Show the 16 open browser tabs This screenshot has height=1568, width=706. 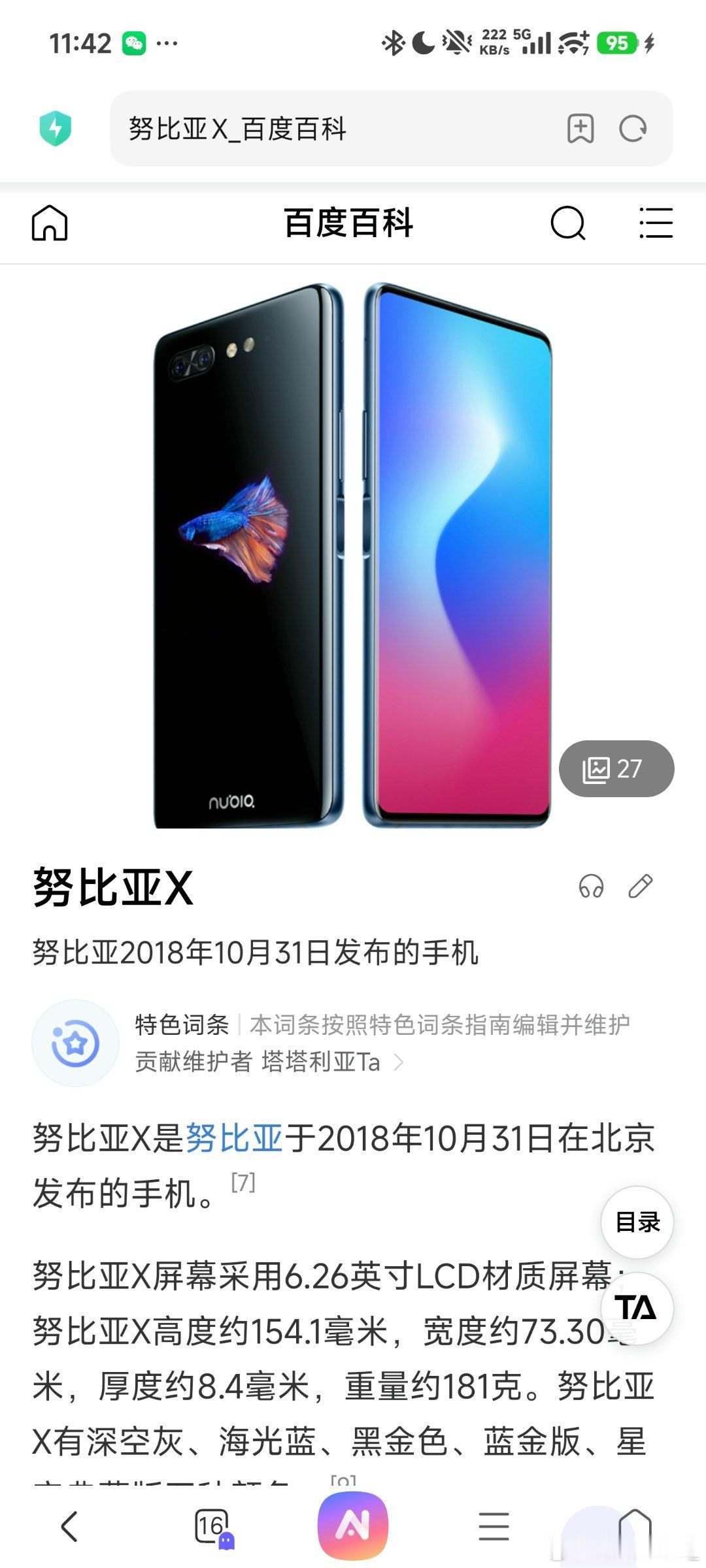point(212,1527)
